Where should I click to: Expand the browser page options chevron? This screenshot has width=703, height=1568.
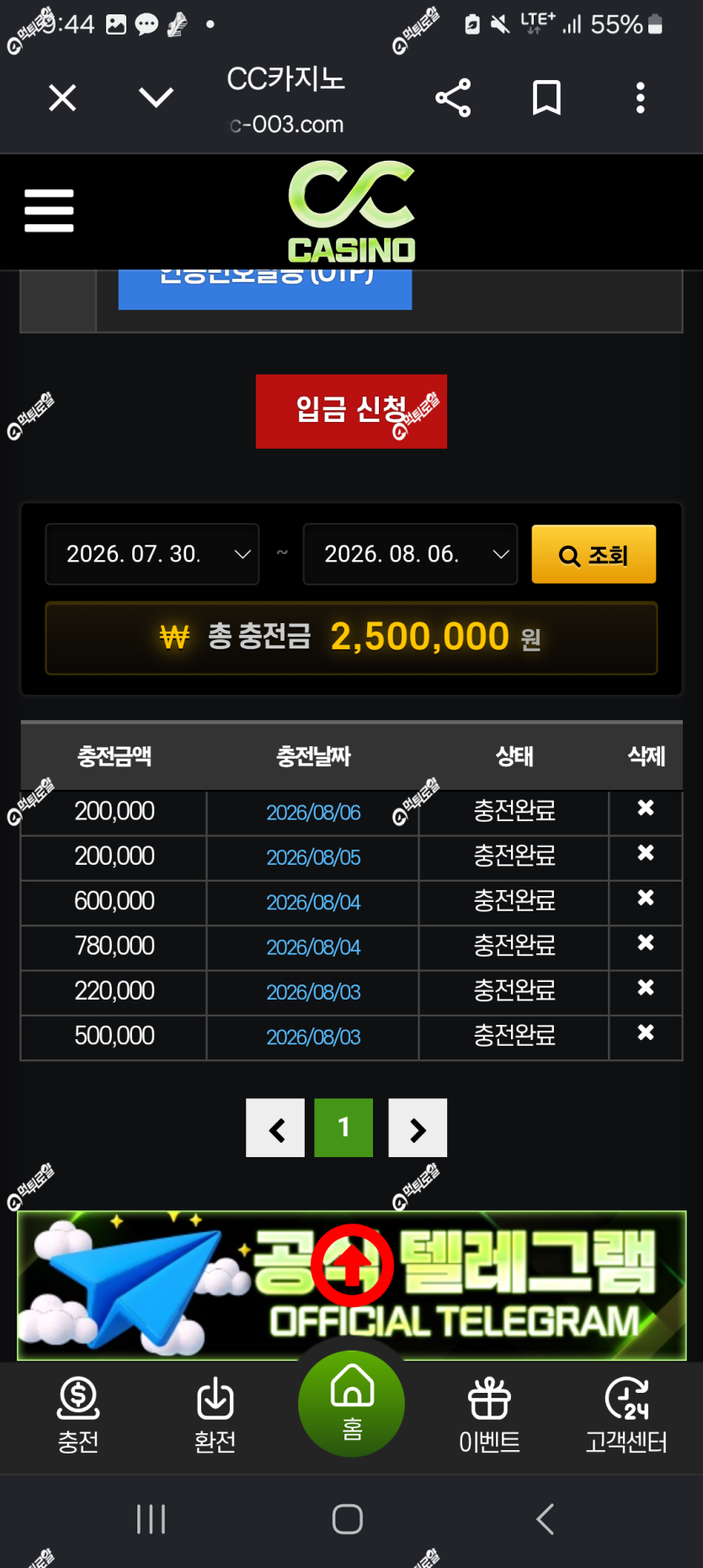click(156, 98)
